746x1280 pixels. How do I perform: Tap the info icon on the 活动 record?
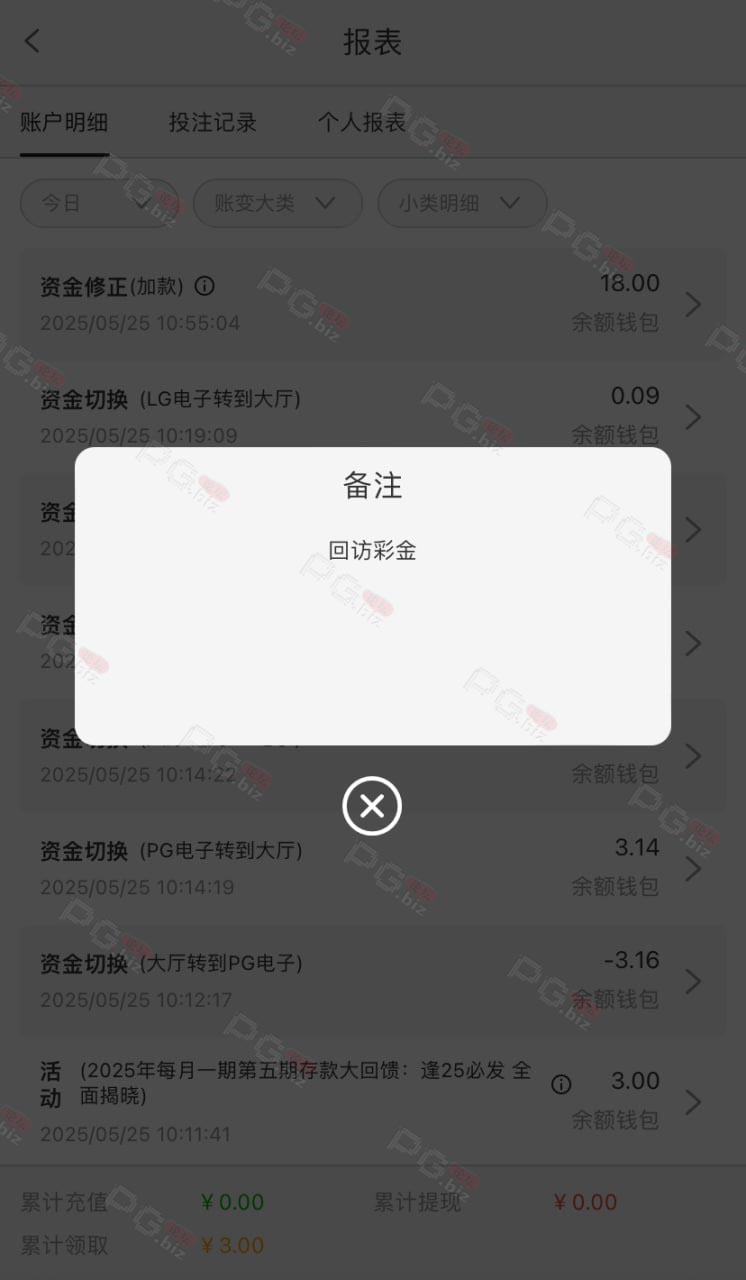[x=562, y=1084]
